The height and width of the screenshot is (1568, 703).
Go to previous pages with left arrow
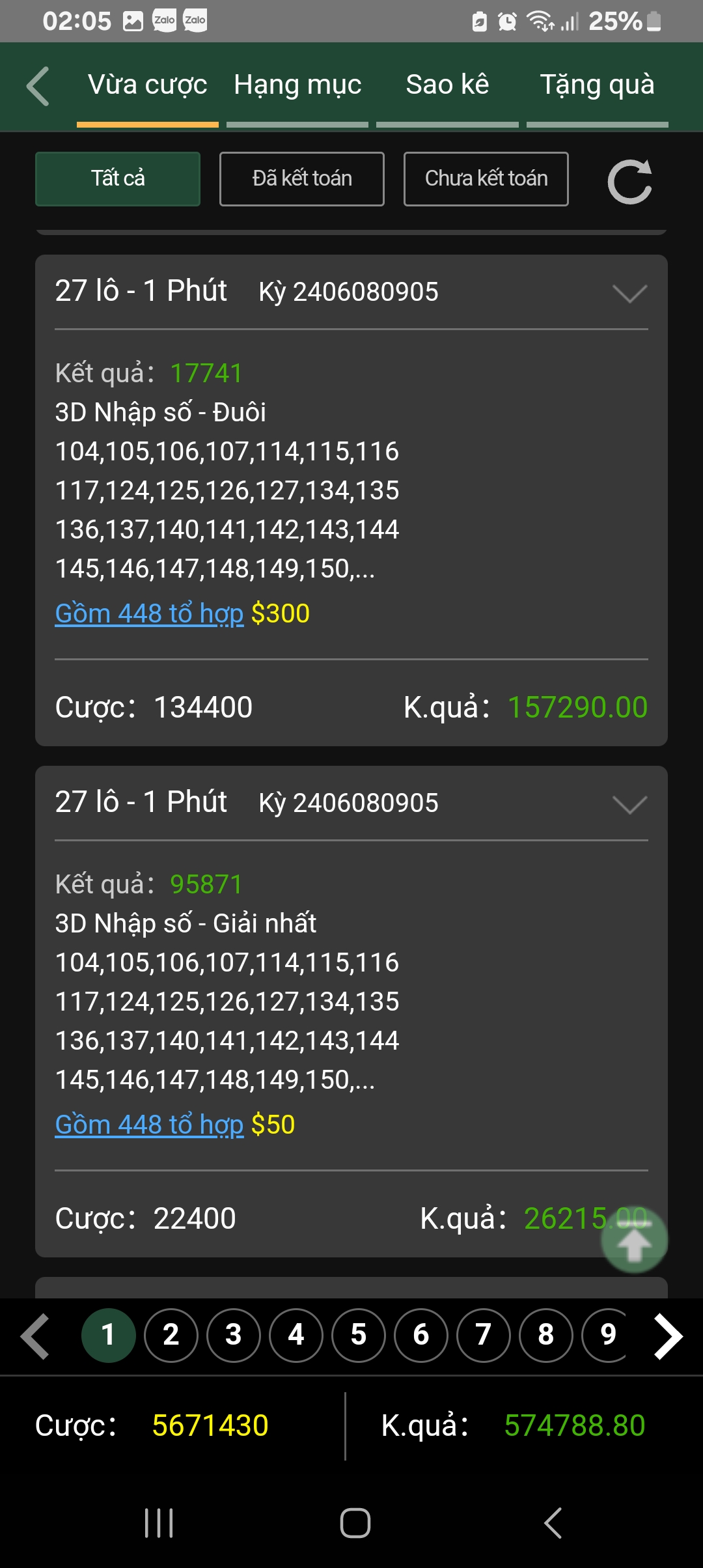[x=35, y=1336]
